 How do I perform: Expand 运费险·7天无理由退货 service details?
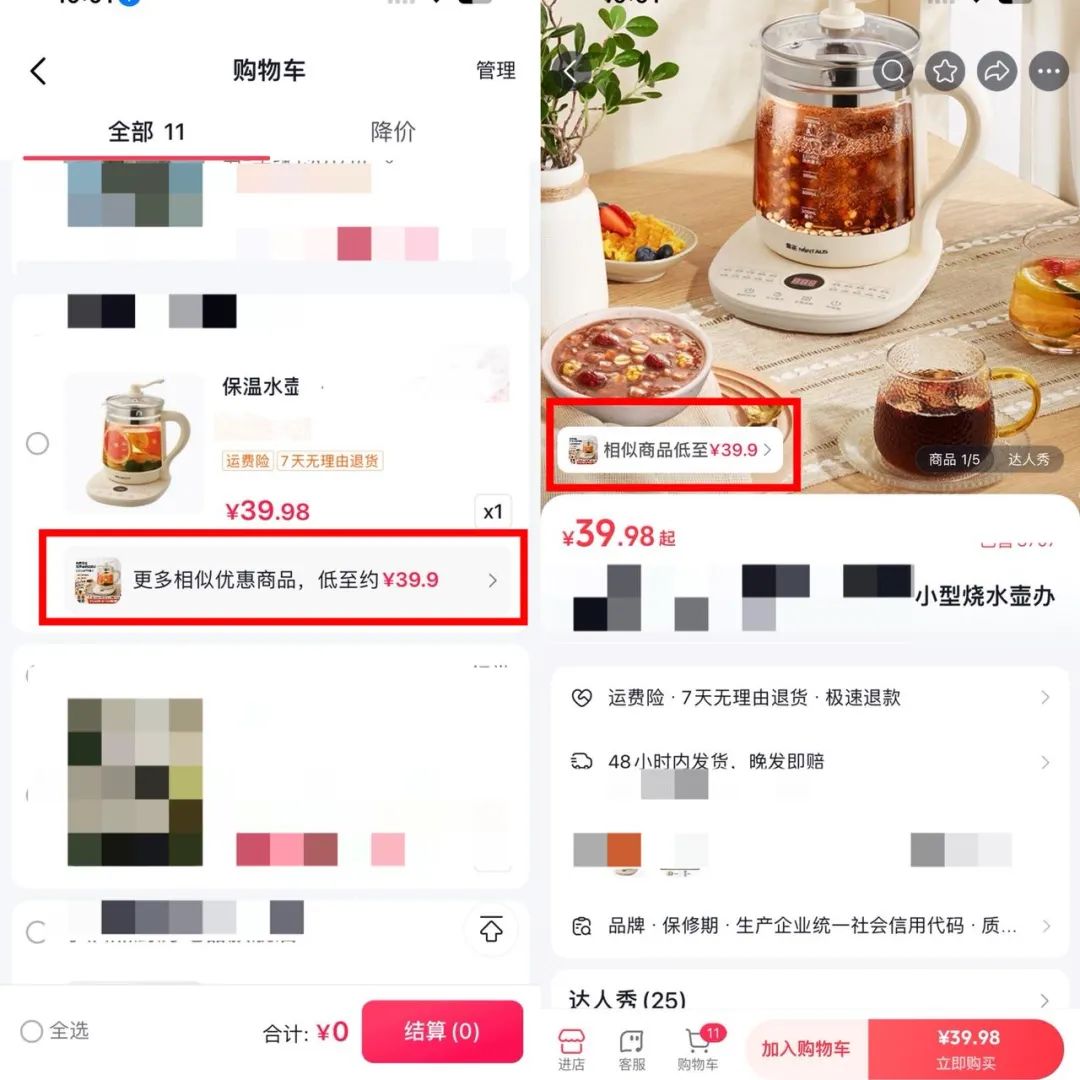pyautogui.click(x=810, y=698)
